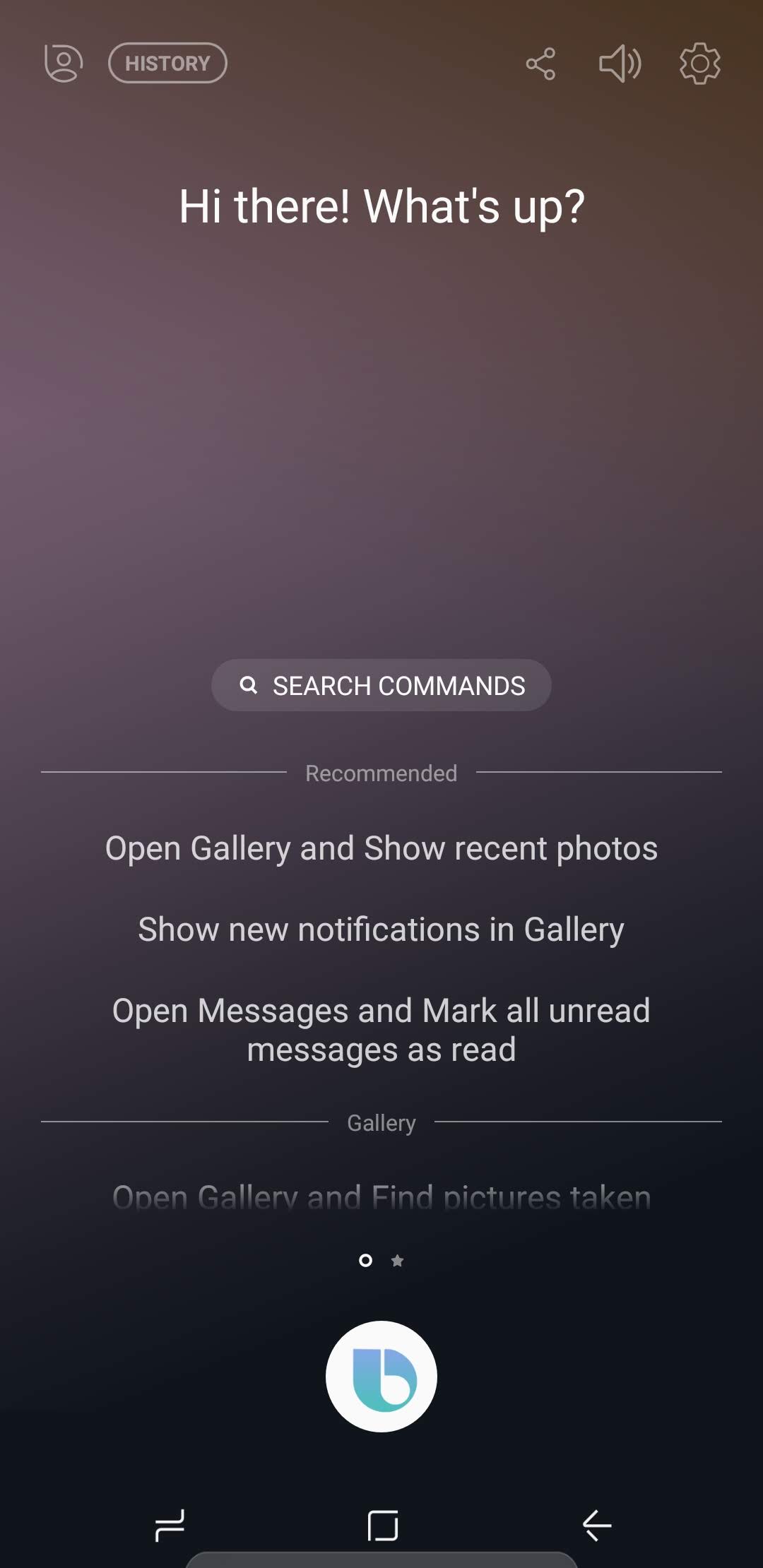Open the profile icon
This screenshot has height=1568, width=763.
pyautogui.click(x=64, y=64)
